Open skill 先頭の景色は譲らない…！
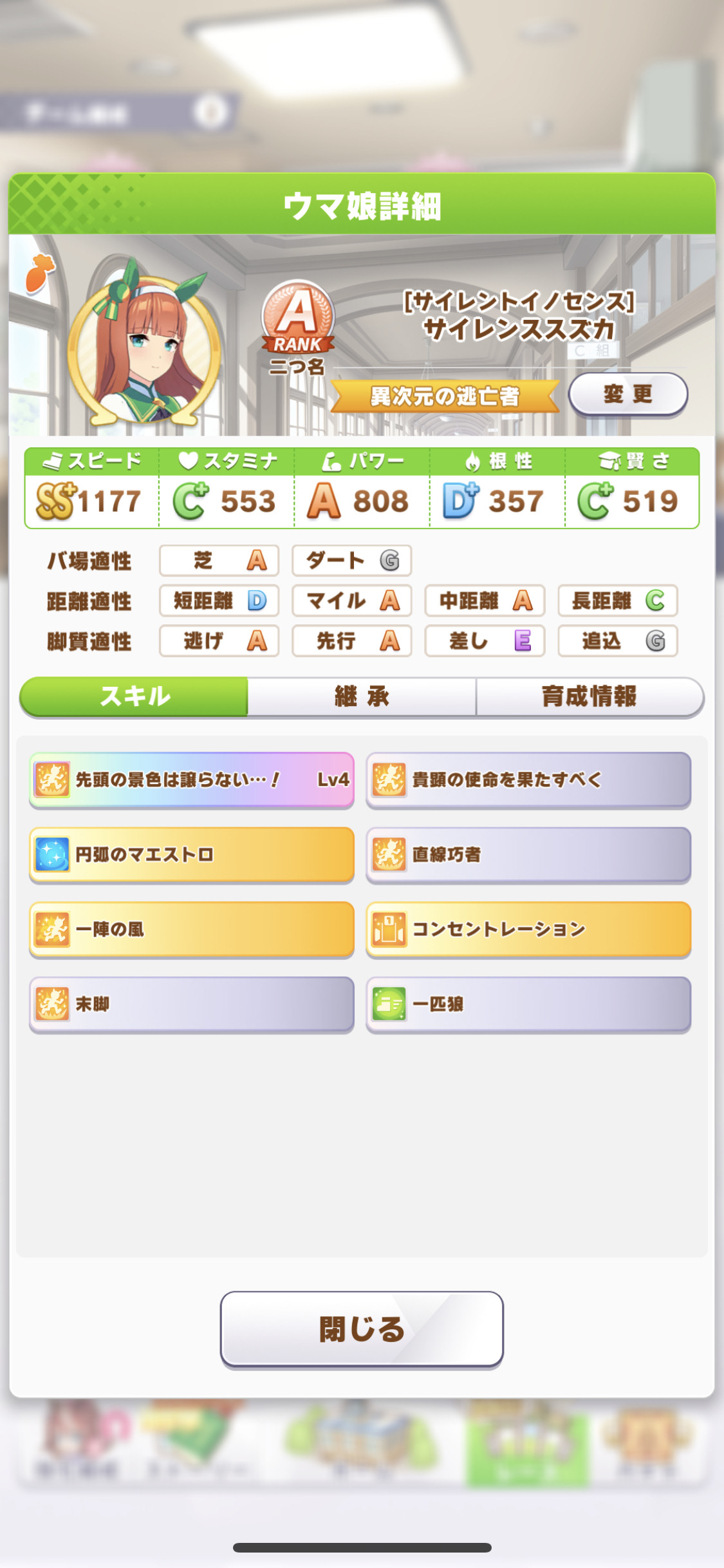The height and width of the screenshot is (1568, 724). pyautogui.click(x=192, y=779)
